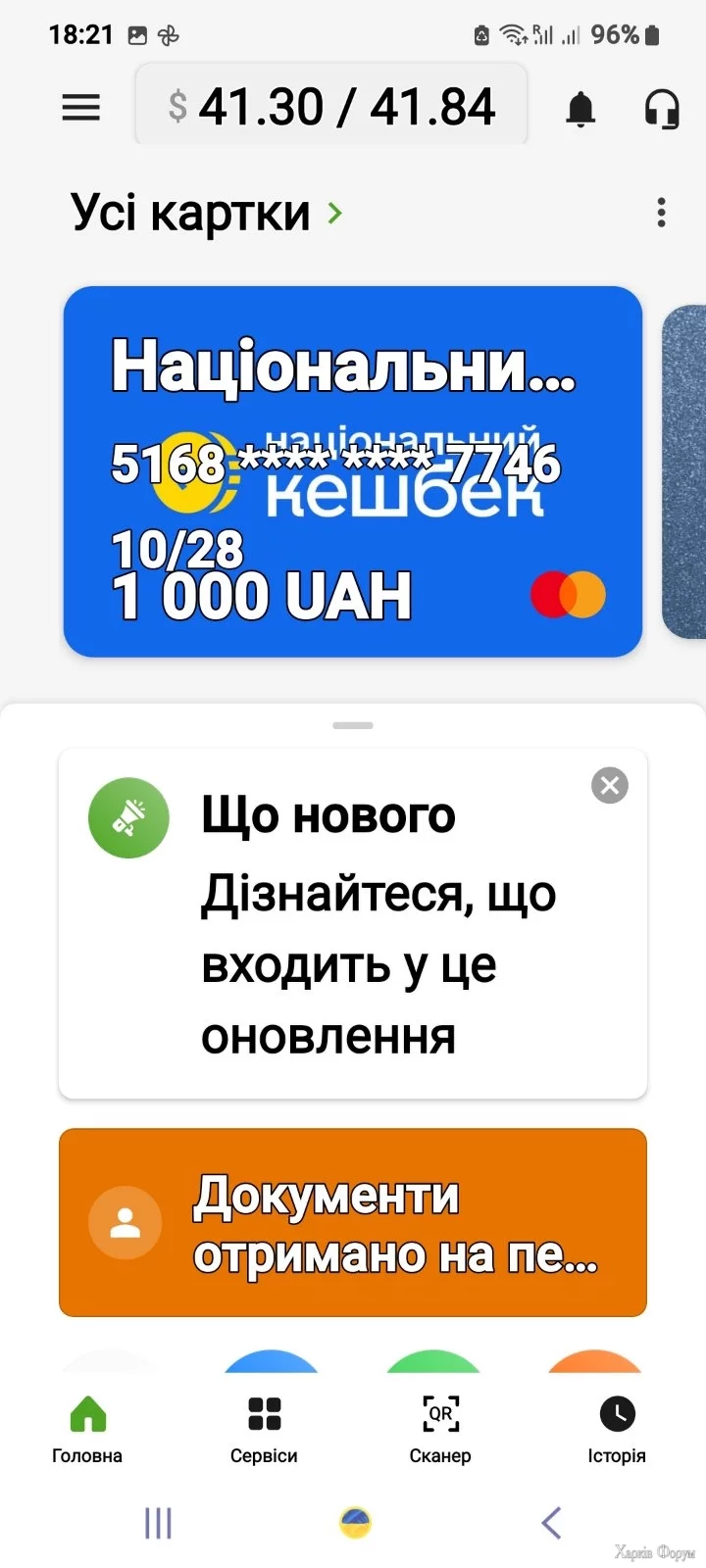Open the hamburger drawer menu

pos(80,107)
